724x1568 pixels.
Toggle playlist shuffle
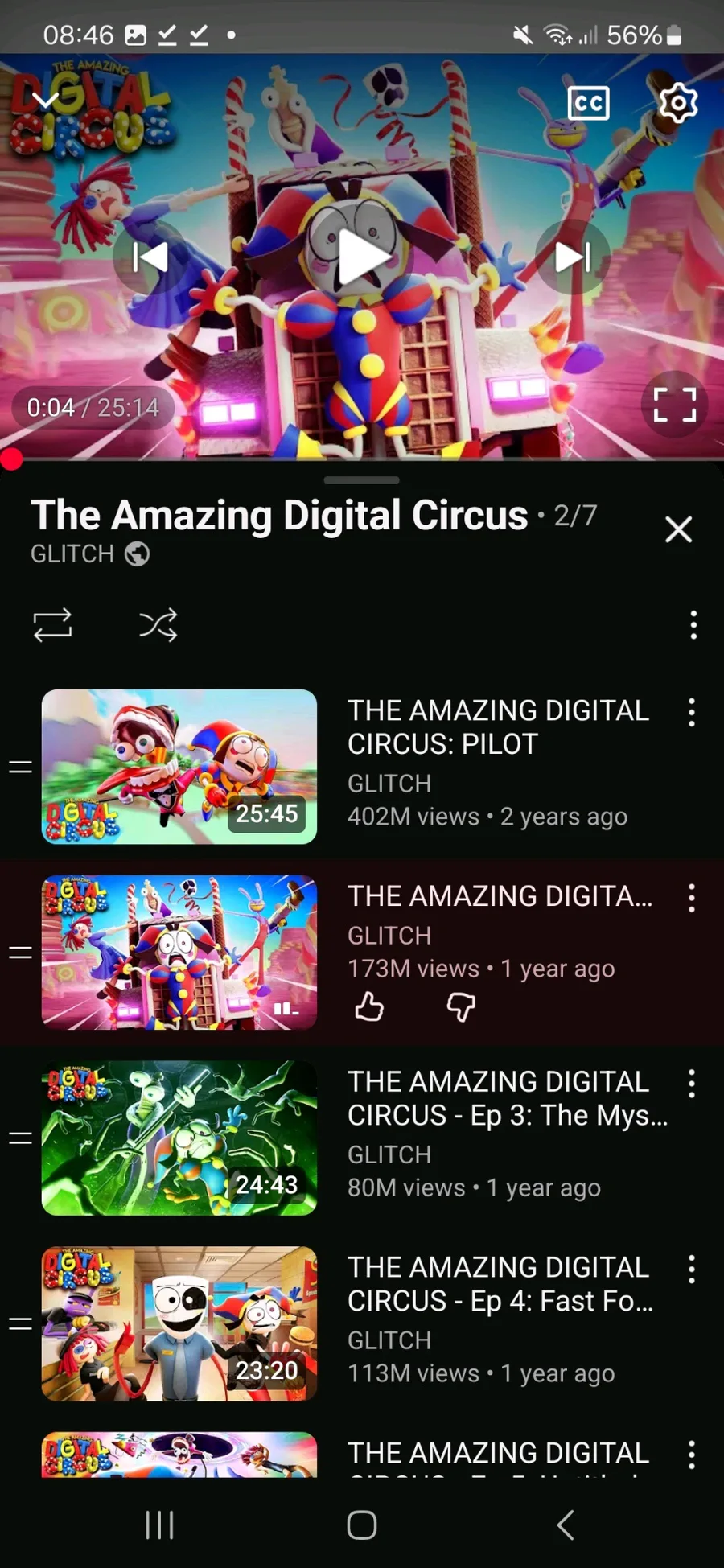[158, 624]
